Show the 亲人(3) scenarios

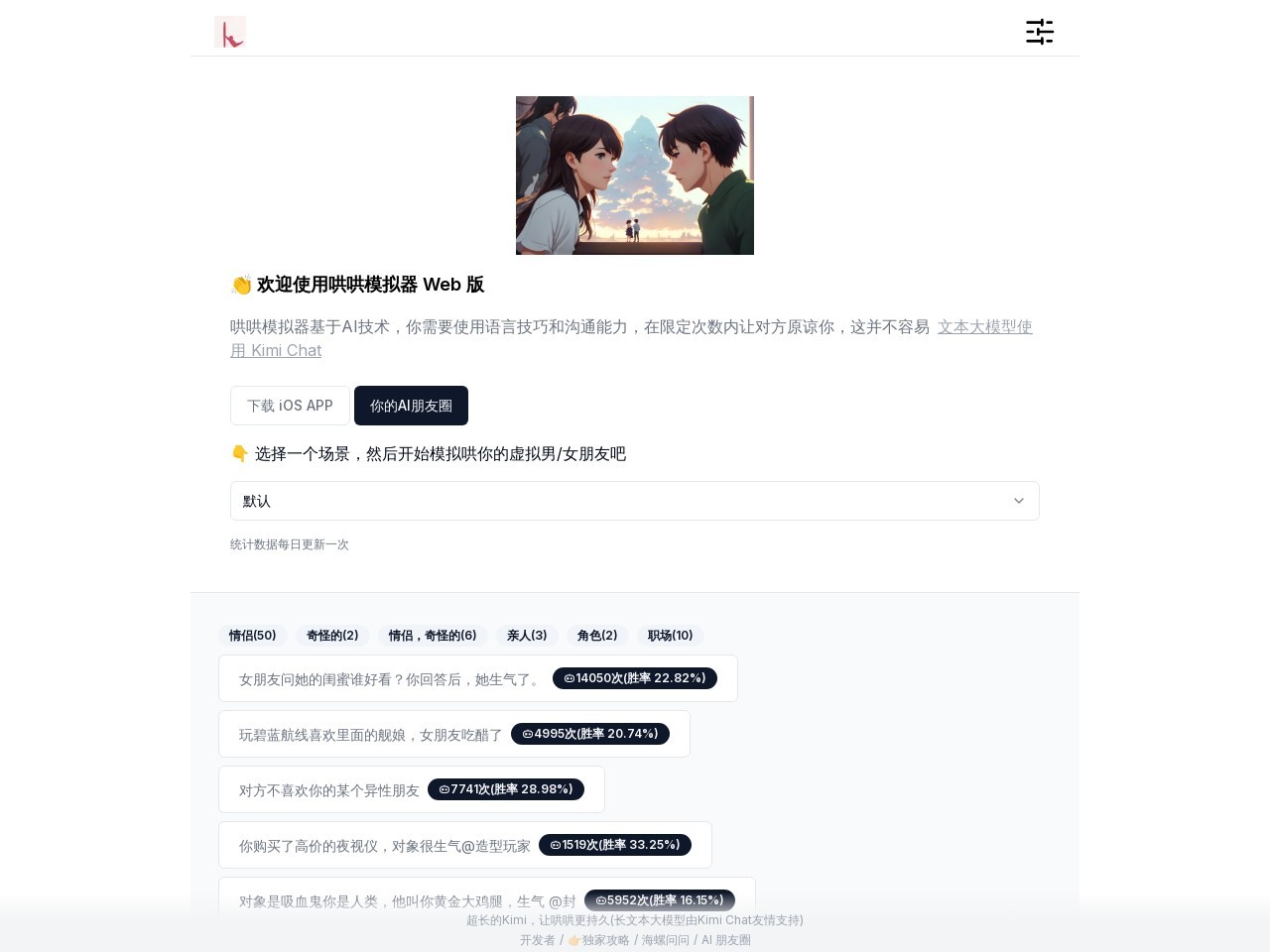[527, 636]
